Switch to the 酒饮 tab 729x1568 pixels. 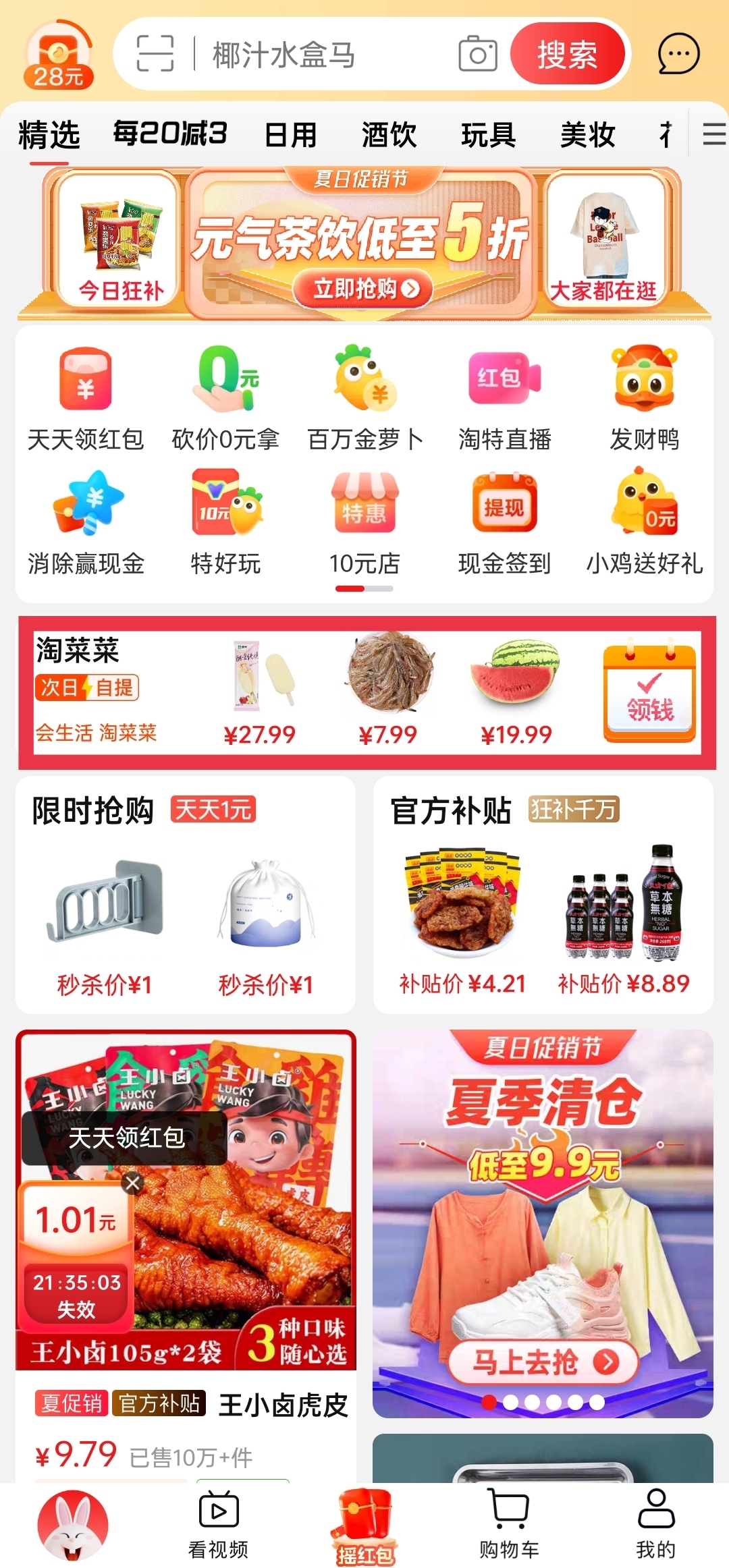point(389,135)
